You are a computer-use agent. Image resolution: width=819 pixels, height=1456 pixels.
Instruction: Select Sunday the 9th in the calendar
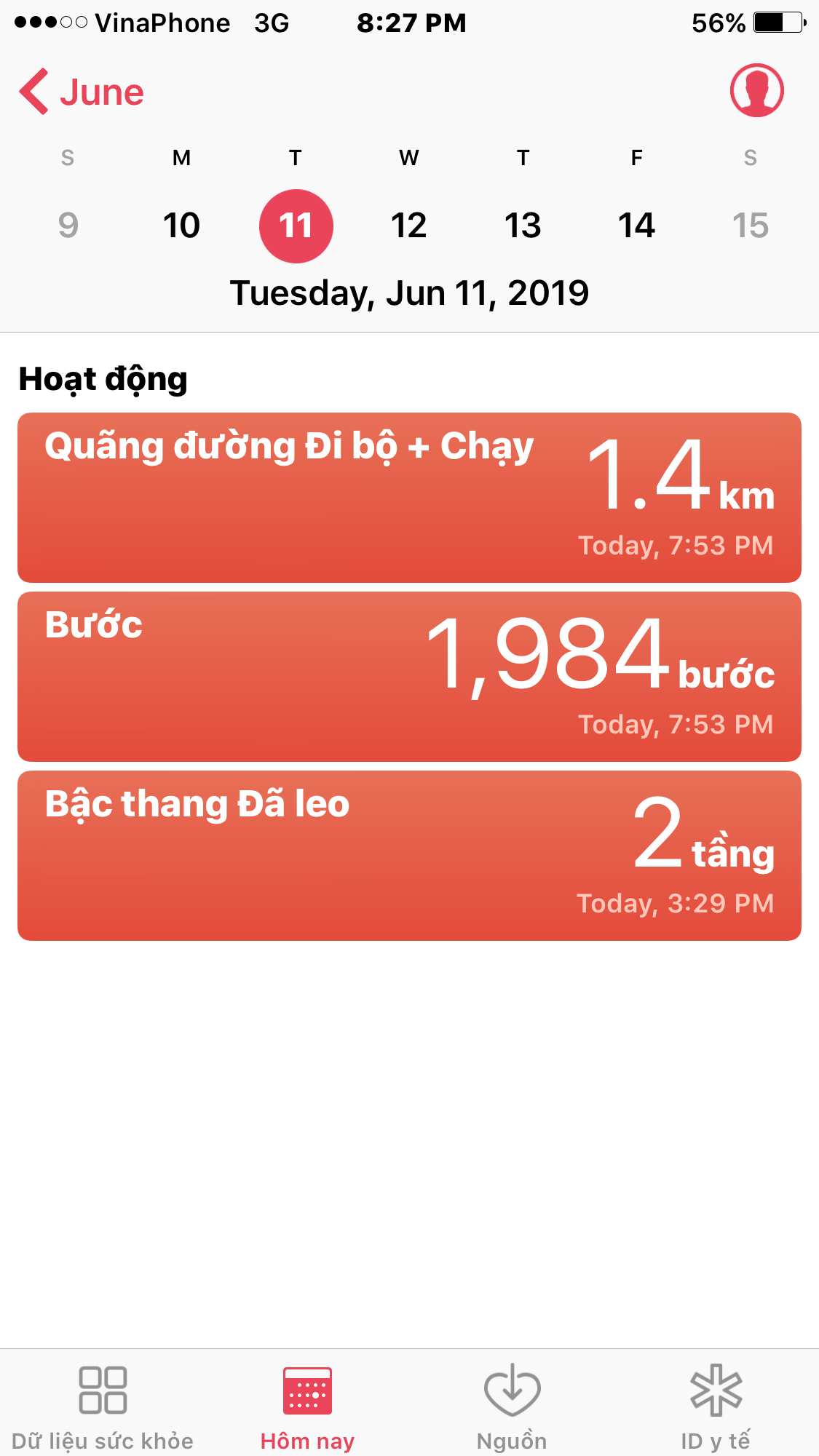pos(68,226)
